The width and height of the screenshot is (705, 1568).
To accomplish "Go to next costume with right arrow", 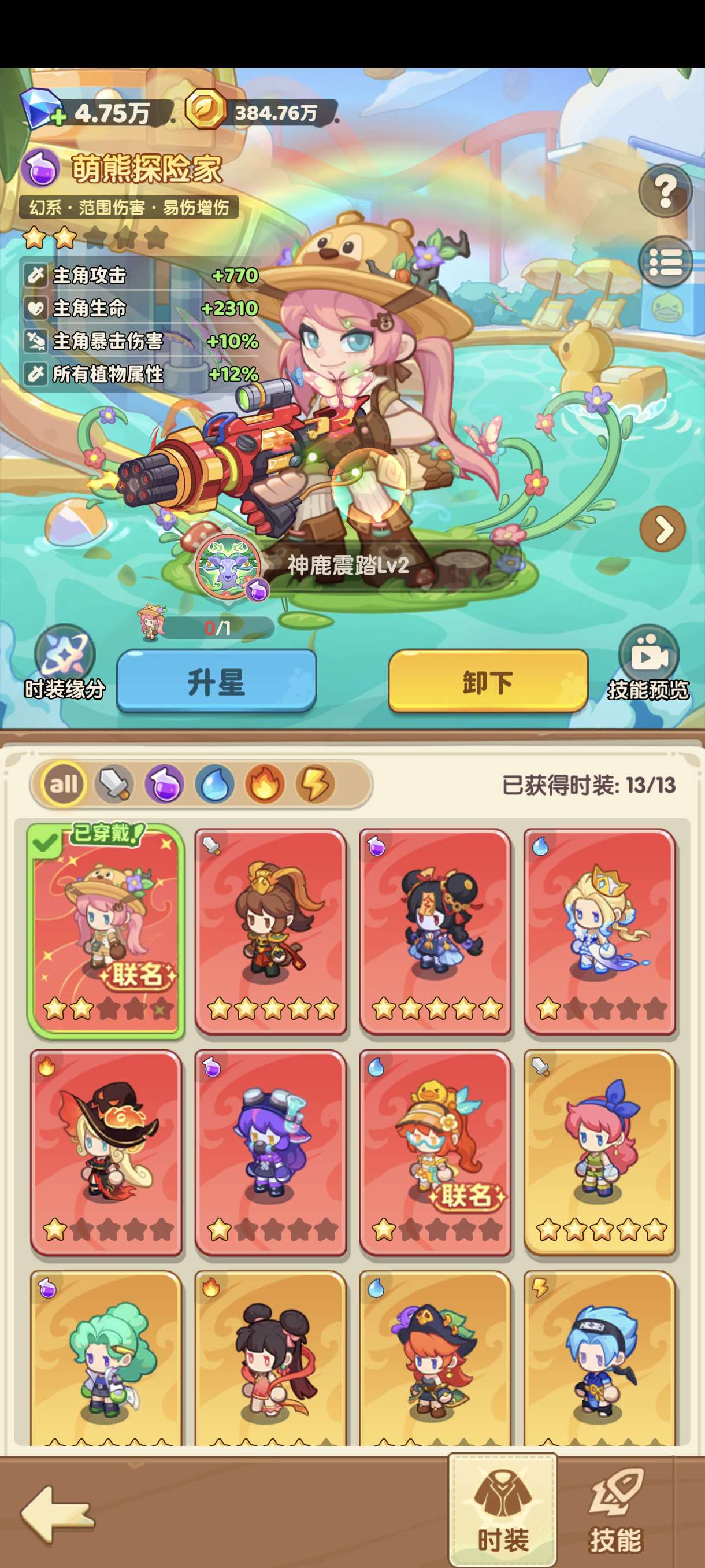I will (x=662, y=530).
